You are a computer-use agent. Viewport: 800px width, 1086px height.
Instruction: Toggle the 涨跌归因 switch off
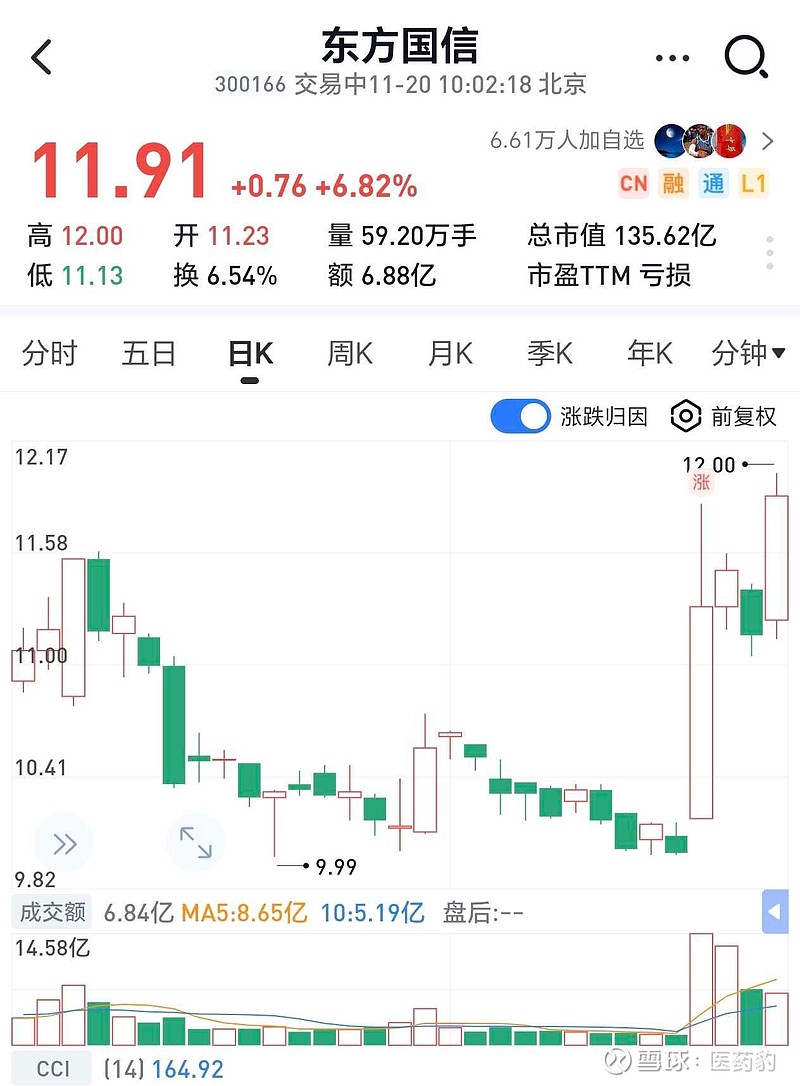click(x=520, y=416)
